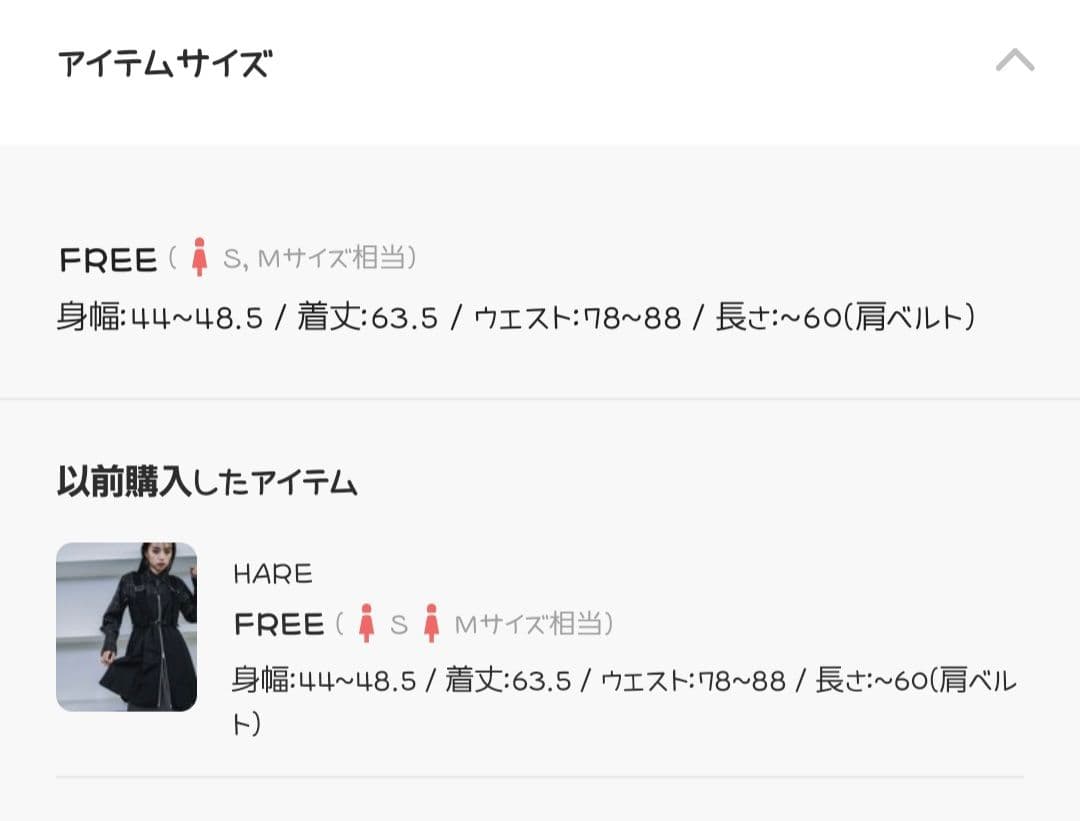Collapse the アイテムサイズ section
The width and height of the screenshot is (1080, 821).
pos(1014,62)
